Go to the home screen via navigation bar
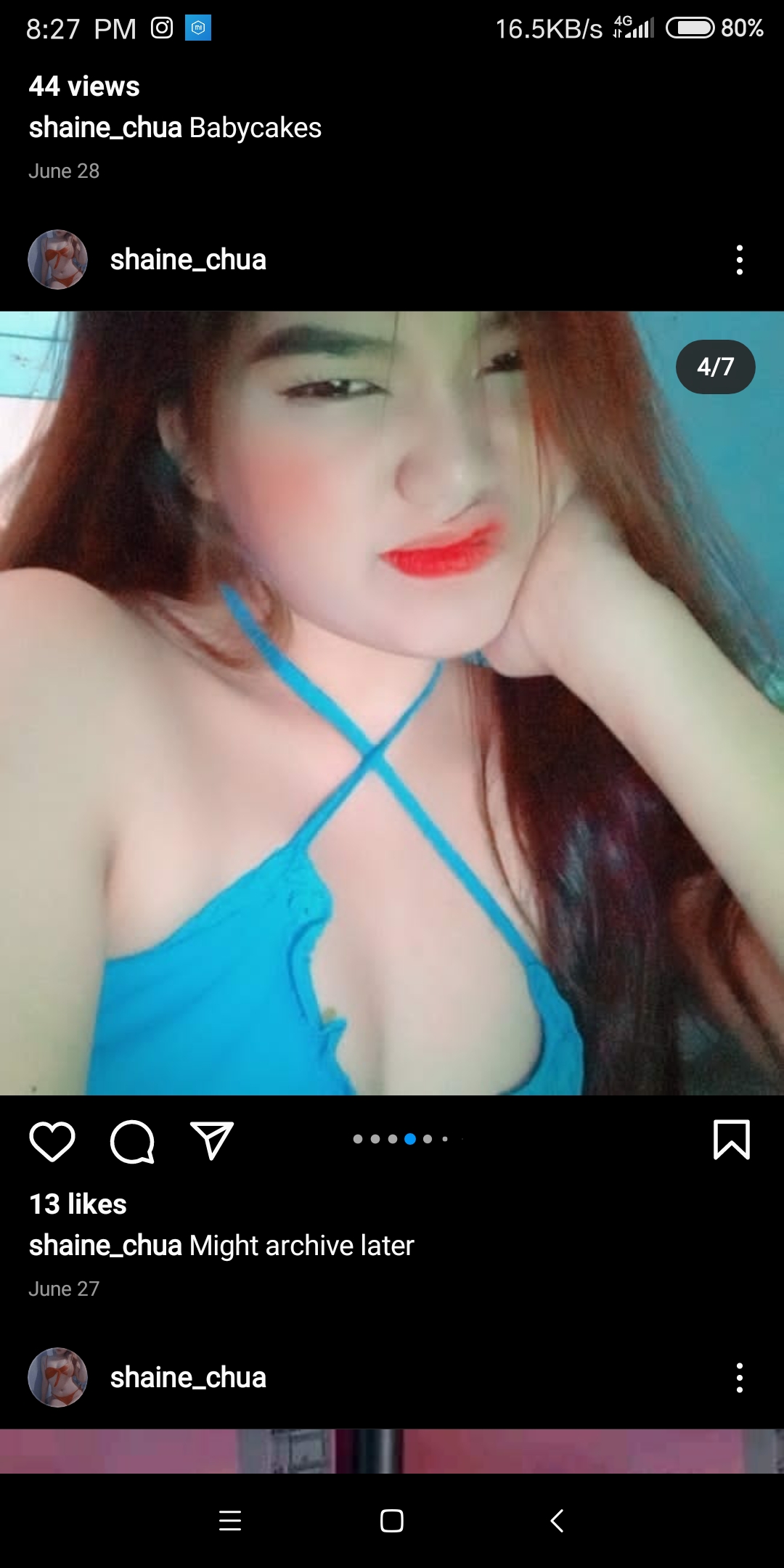This screenshot has height=1568, width=784. (392, 1520)
